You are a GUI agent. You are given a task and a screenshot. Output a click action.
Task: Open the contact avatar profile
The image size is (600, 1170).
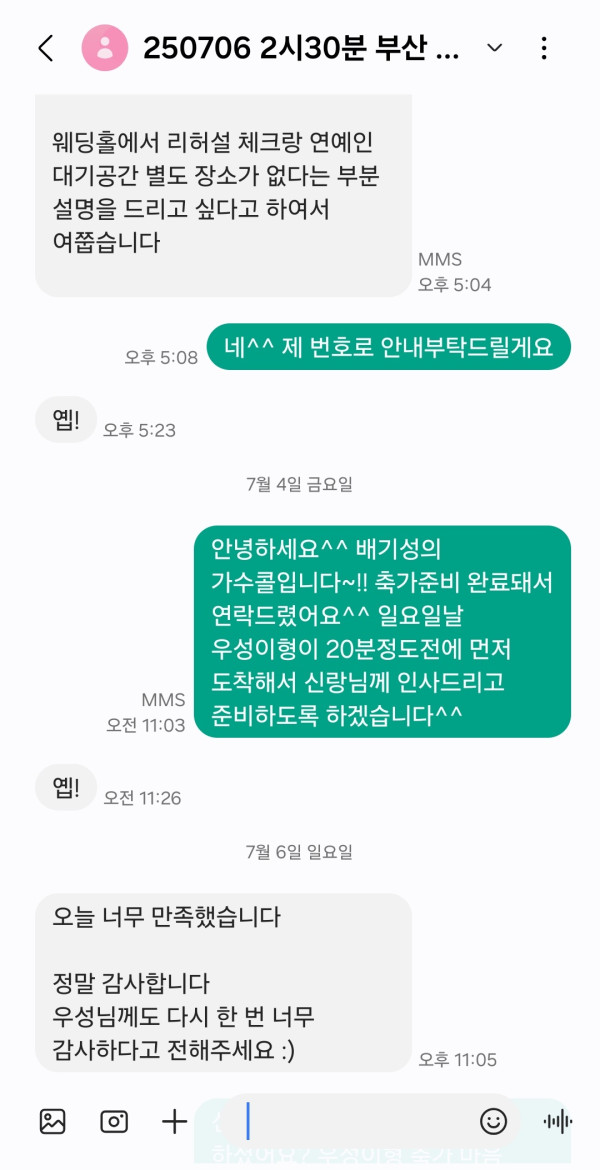coord(105,48)
